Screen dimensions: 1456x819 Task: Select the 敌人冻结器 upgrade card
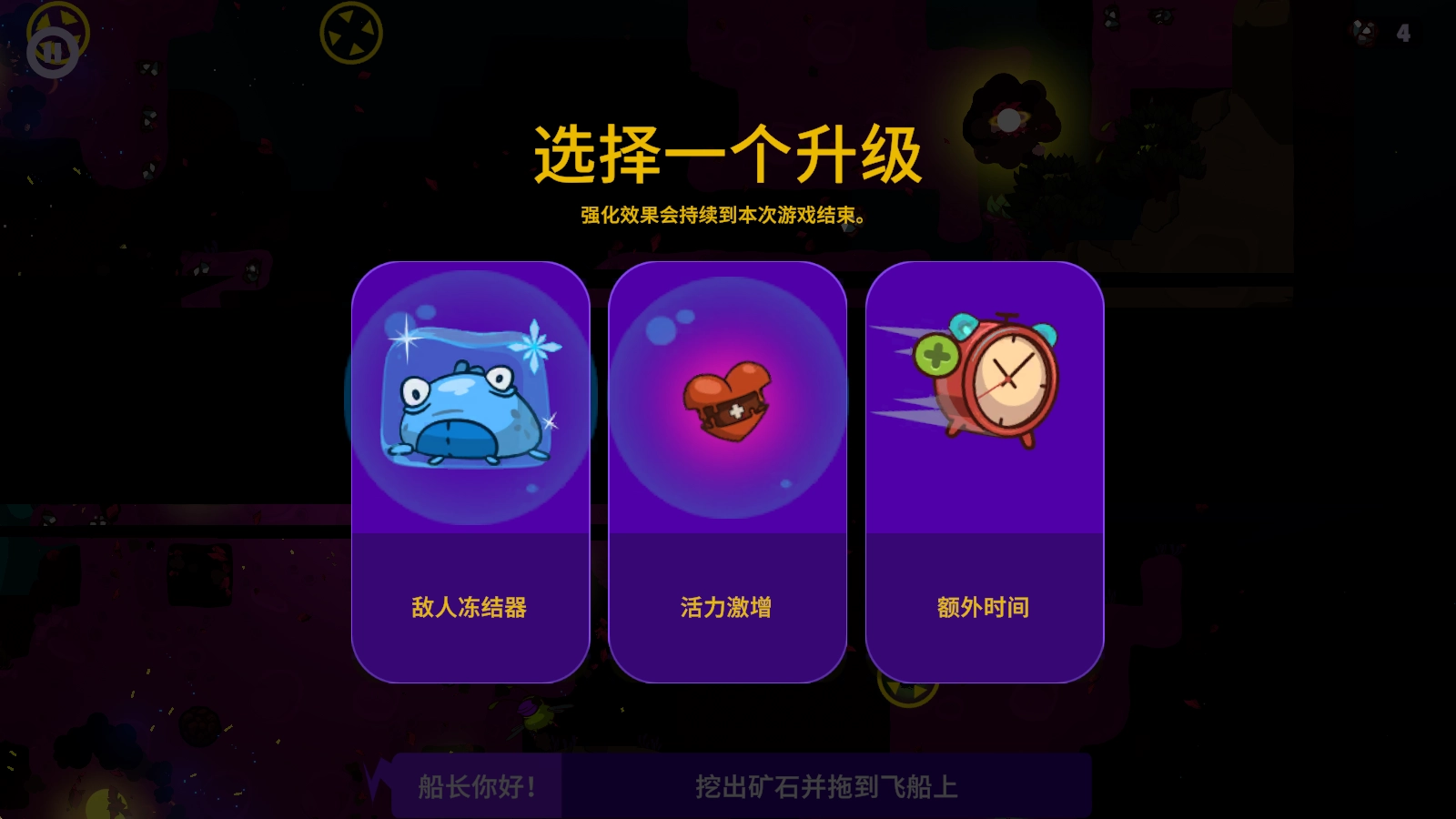click(x=470, y=471)
